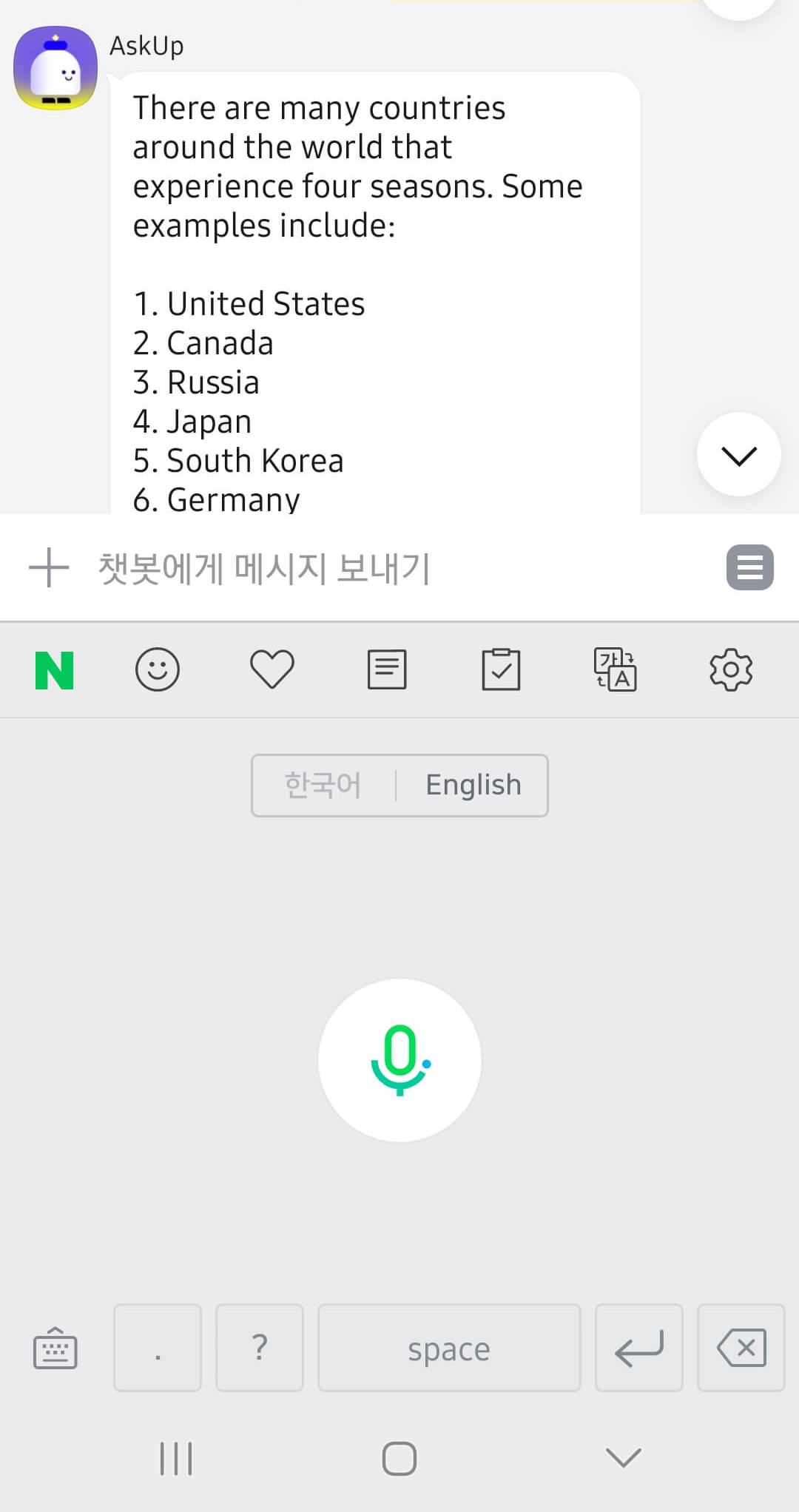Open the favorites heart panel
The height and width of the screenshot is (1512, 799).
click(272, 669)
